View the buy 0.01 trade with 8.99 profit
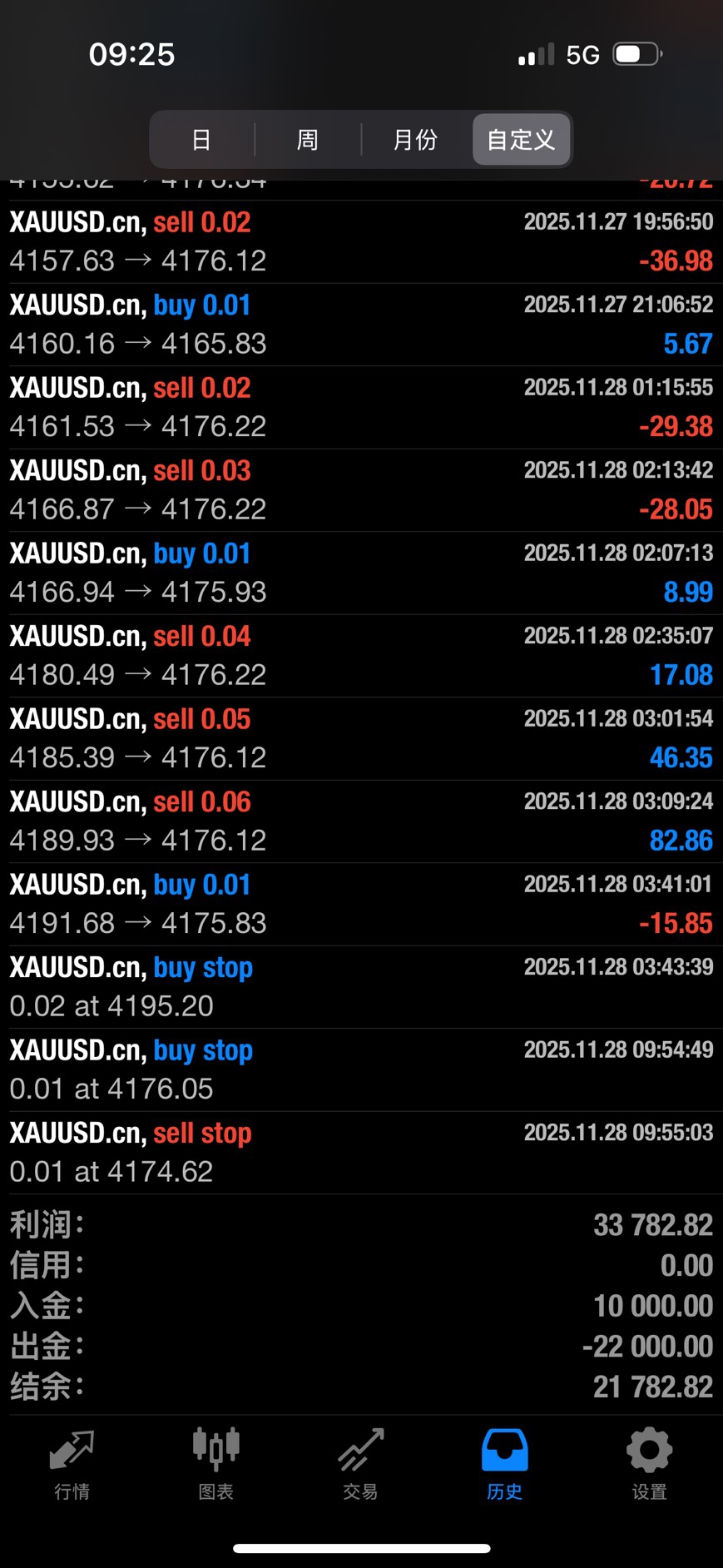The height and width of the screenshot is (1568, 723). click(361, 573)
